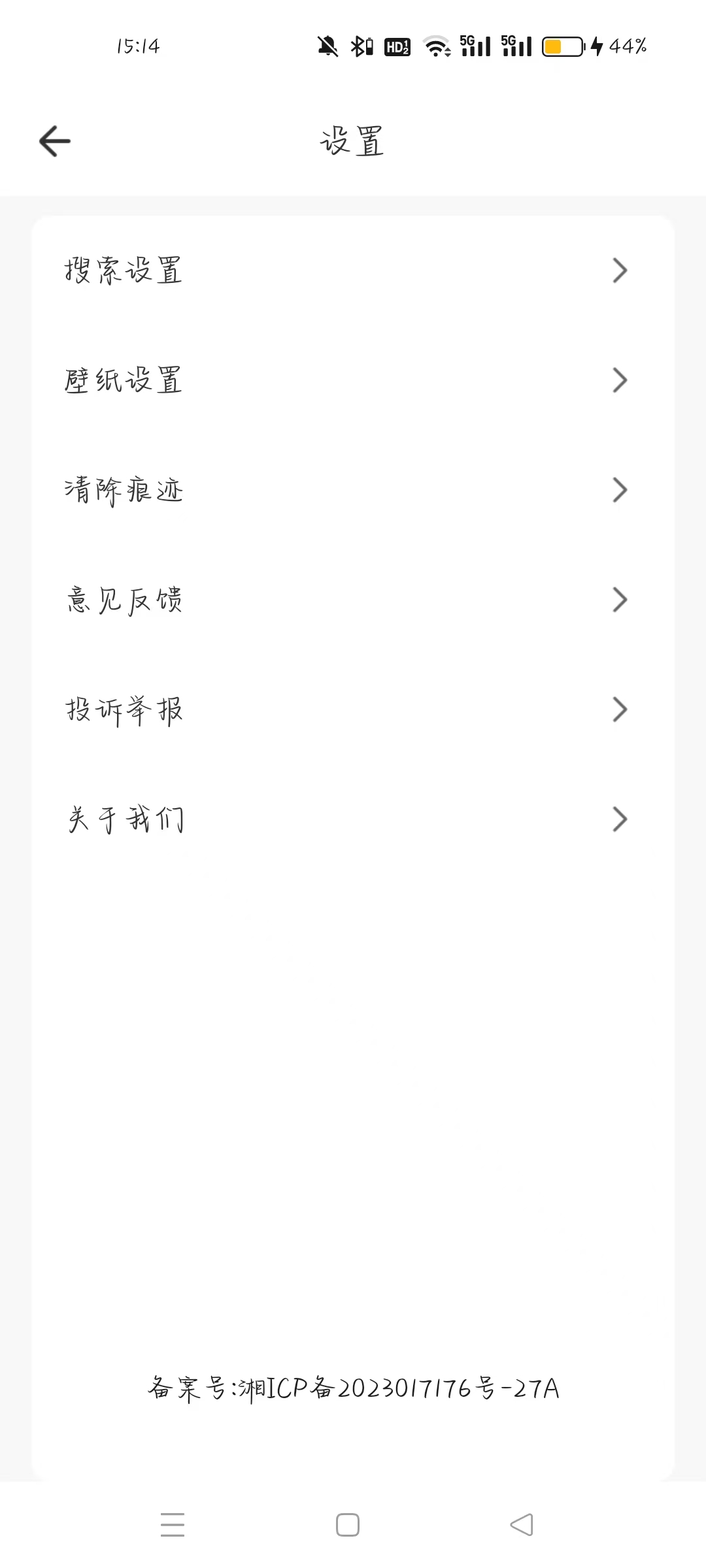Open the Wi-Fi status icon area

[435, 46]
